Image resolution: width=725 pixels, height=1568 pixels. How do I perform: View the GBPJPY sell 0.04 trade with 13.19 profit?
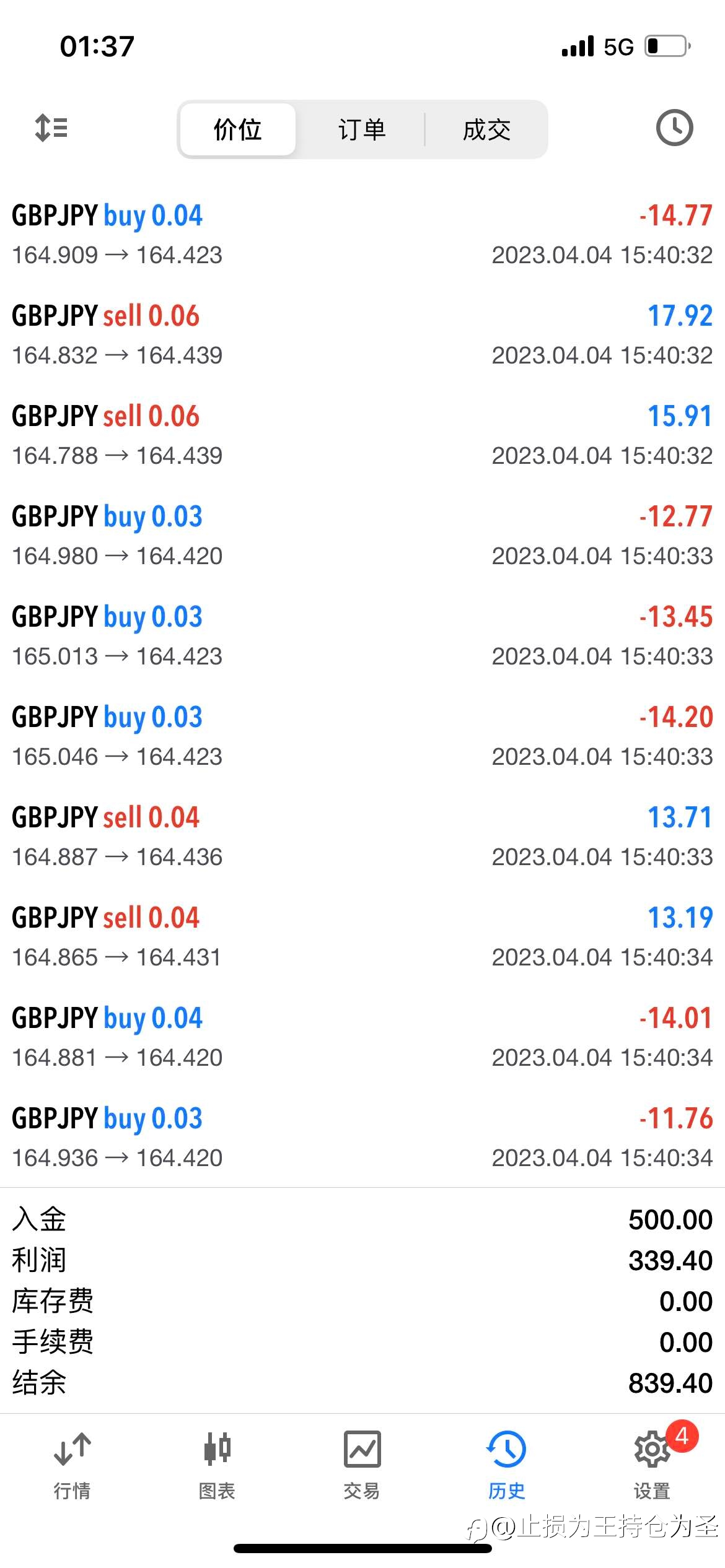coord(362,937)
